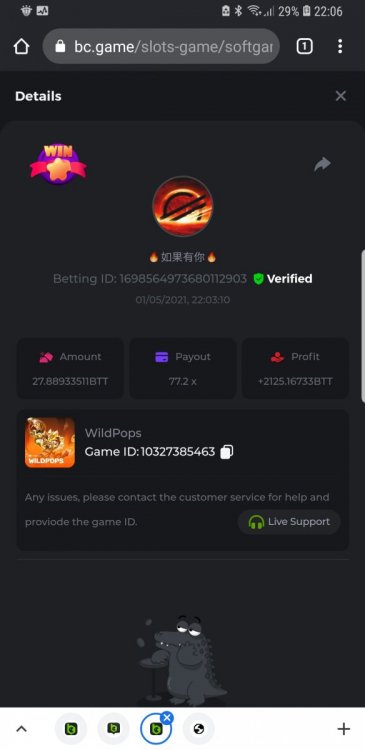Screen dimensions: 365x750
Task: Close the Details panel
Action: pos(340,96)
